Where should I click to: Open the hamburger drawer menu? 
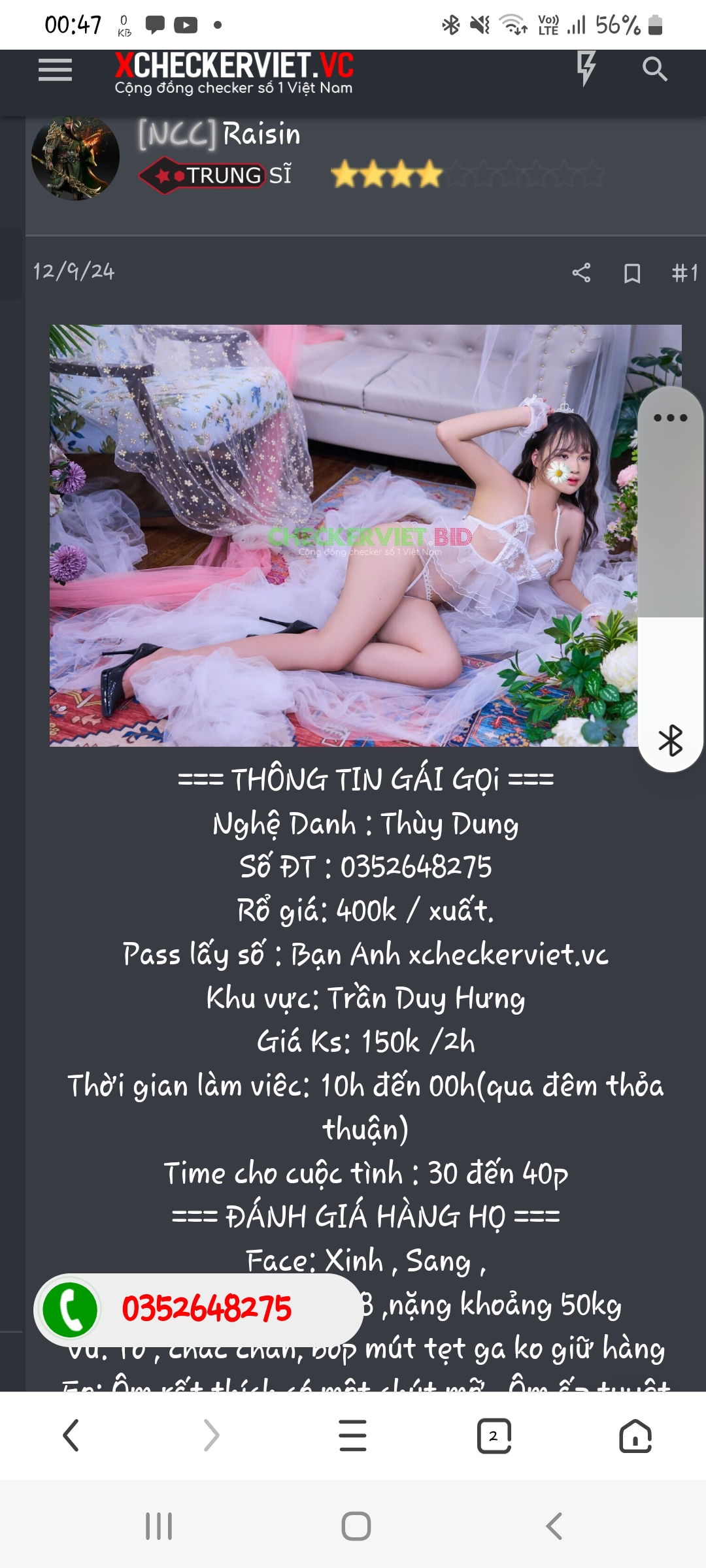pos(55,70)
